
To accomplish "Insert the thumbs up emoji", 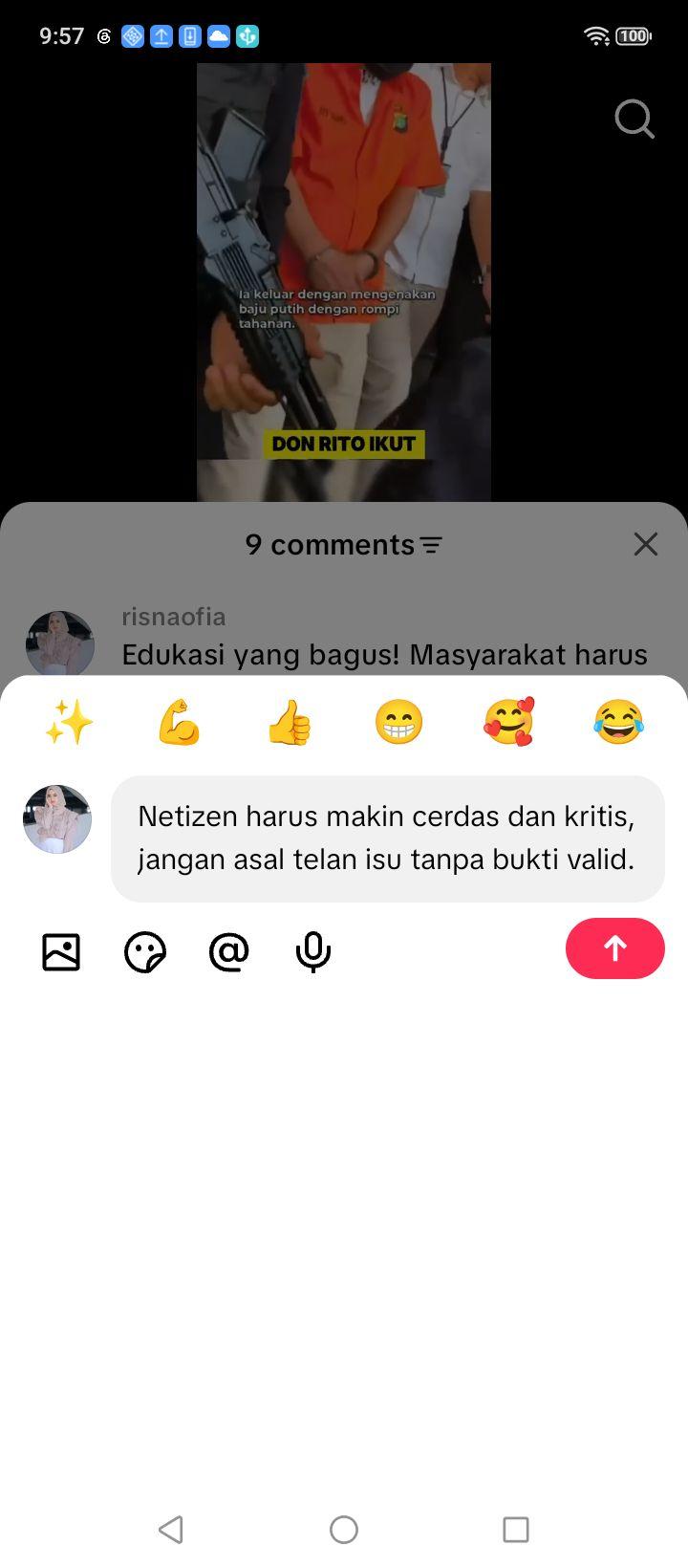I will click(x=290, y=722).
